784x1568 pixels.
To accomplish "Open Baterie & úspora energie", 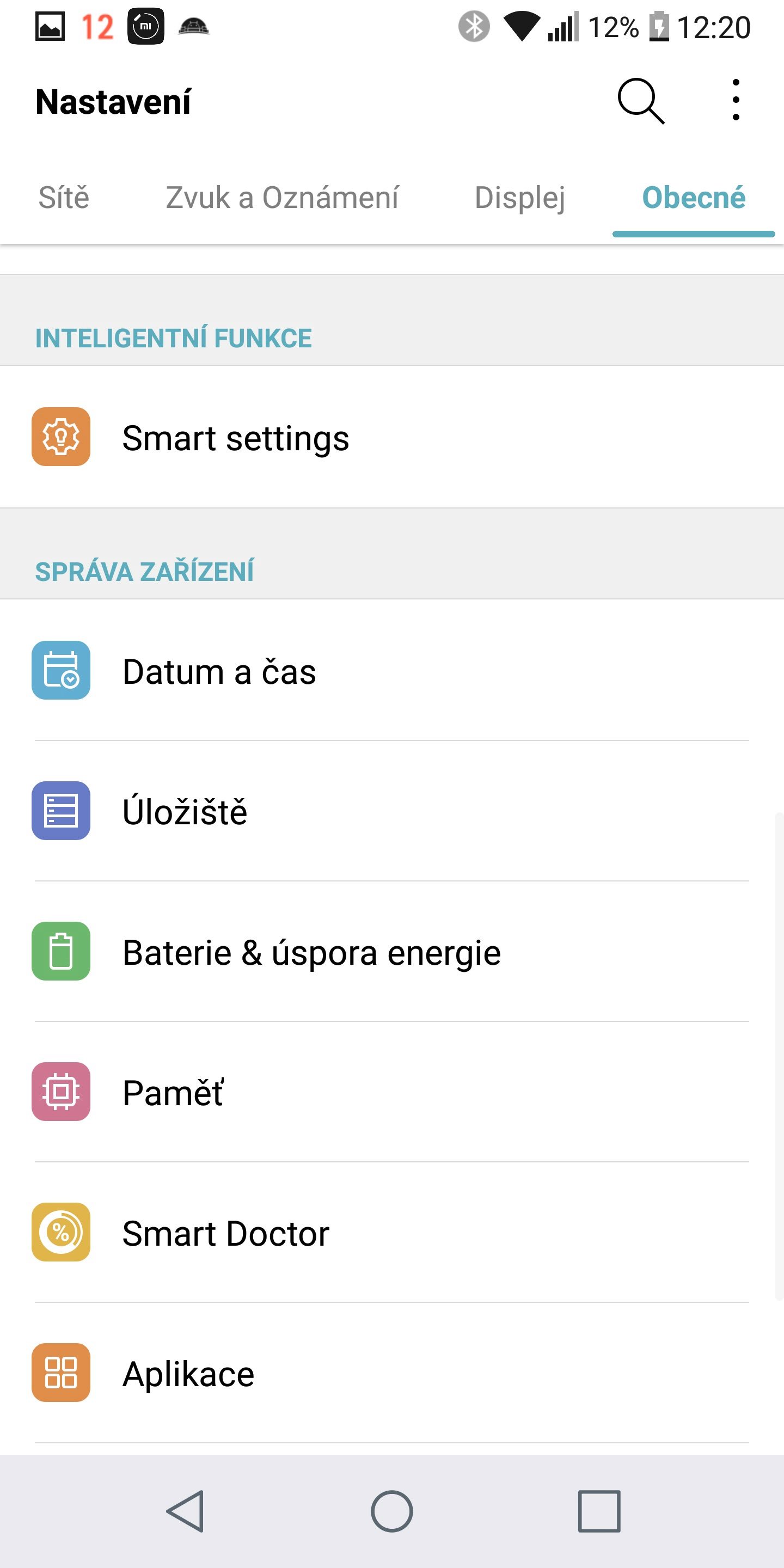I will click(392, 951).
